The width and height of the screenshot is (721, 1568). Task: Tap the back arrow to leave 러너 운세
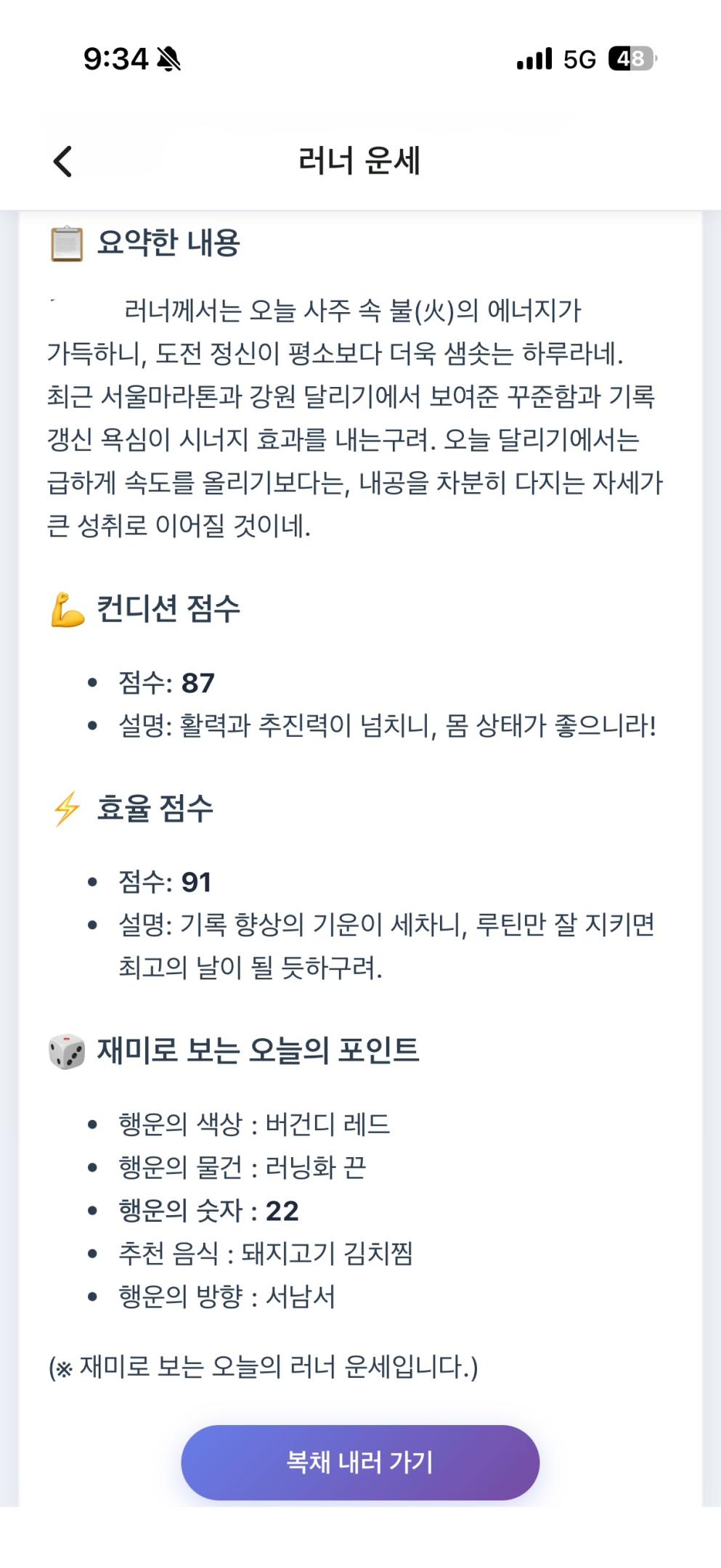coord(62,161)
